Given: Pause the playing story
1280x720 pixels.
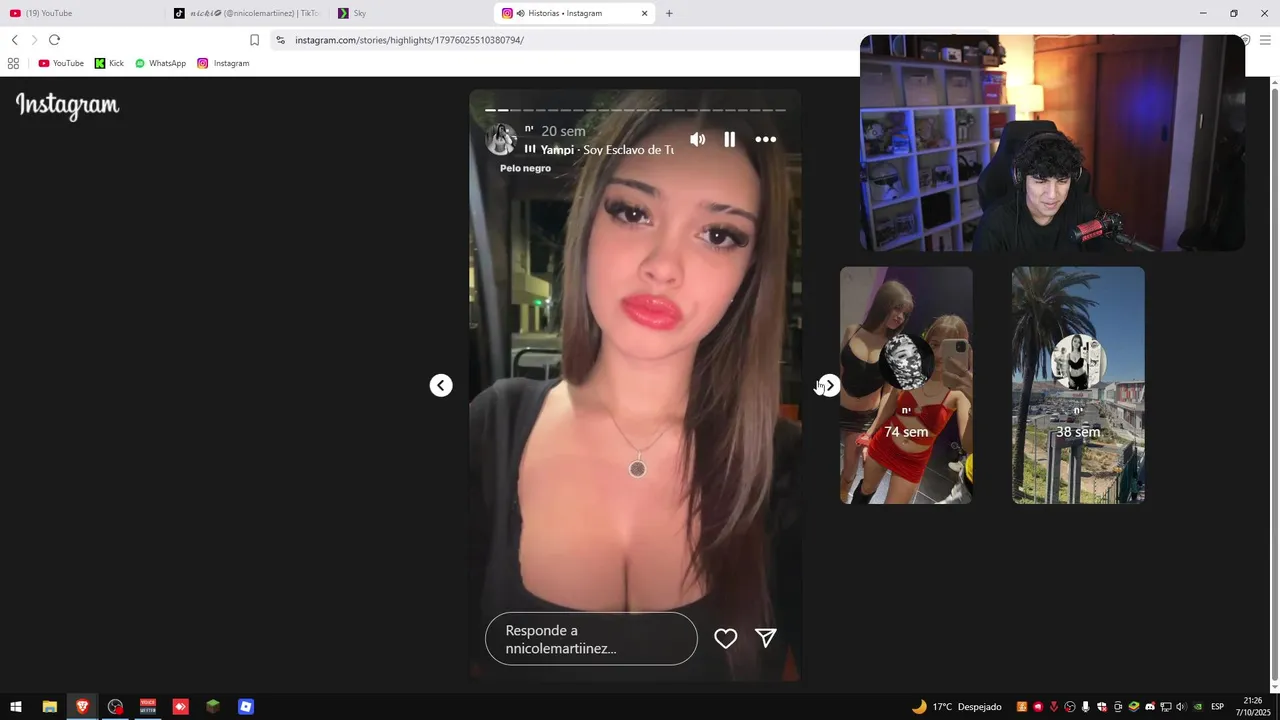Looking at the screenshot, I should (730, 140).
